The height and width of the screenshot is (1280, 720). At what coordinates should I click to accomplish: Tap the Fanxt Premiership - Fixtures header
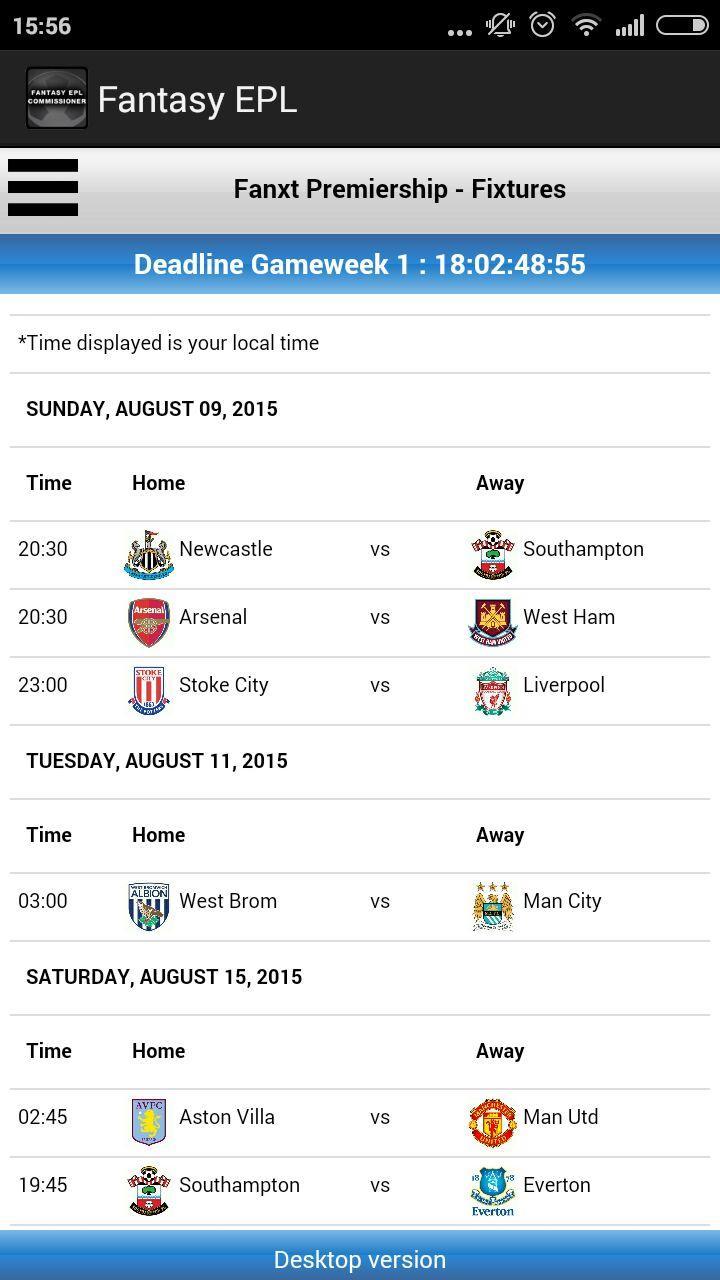click(x=399, y=188)
